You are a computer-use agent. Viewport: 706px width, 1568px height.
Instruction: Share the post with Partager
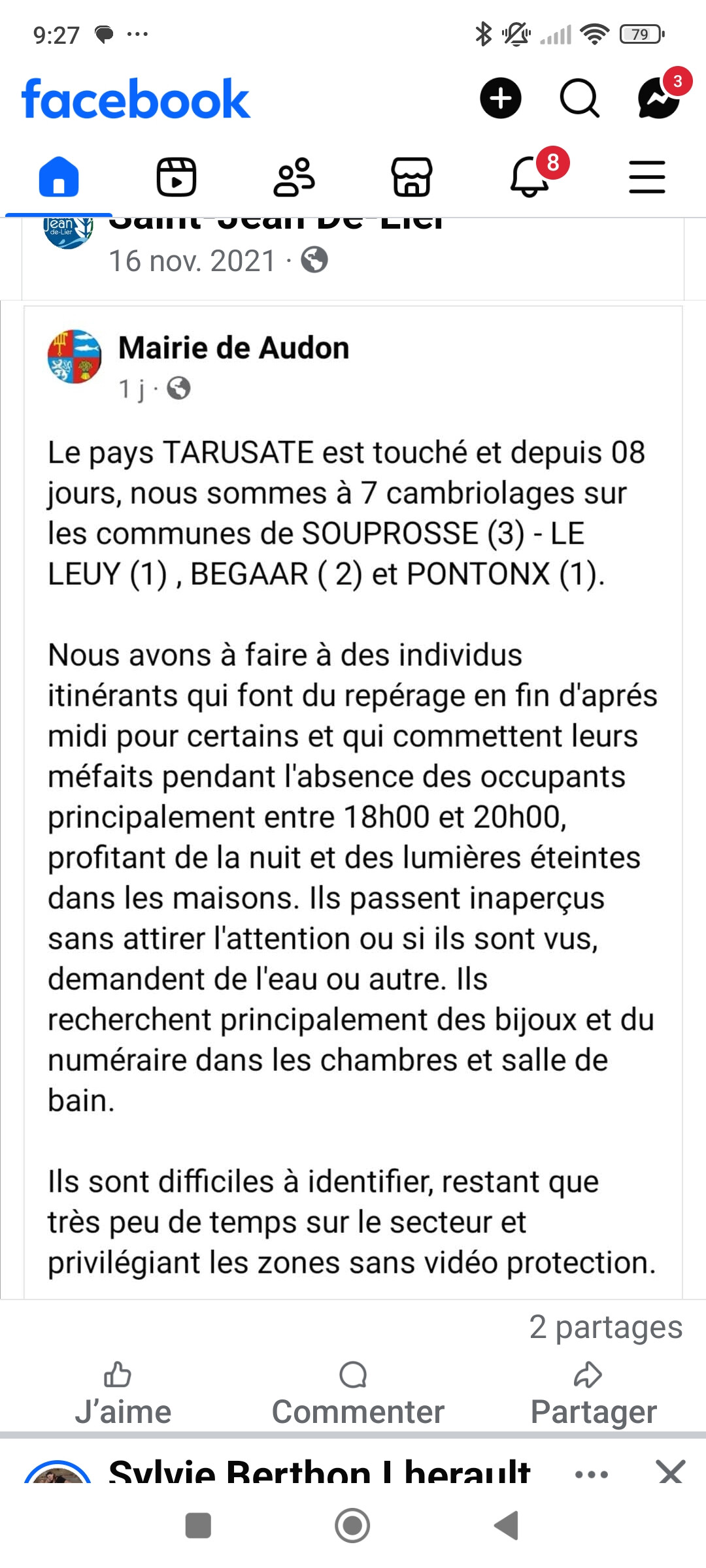point(593,1393)
